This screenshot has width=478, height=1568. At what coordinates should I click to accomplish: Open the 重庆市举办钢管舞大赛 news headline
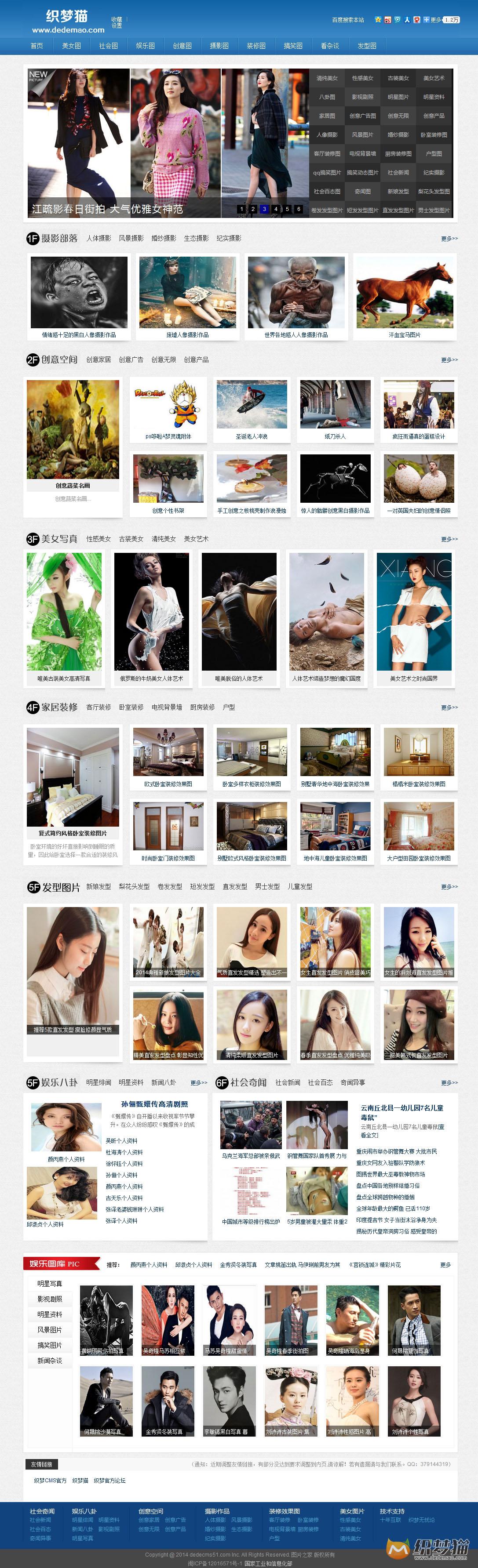(x=396, y=1151)
